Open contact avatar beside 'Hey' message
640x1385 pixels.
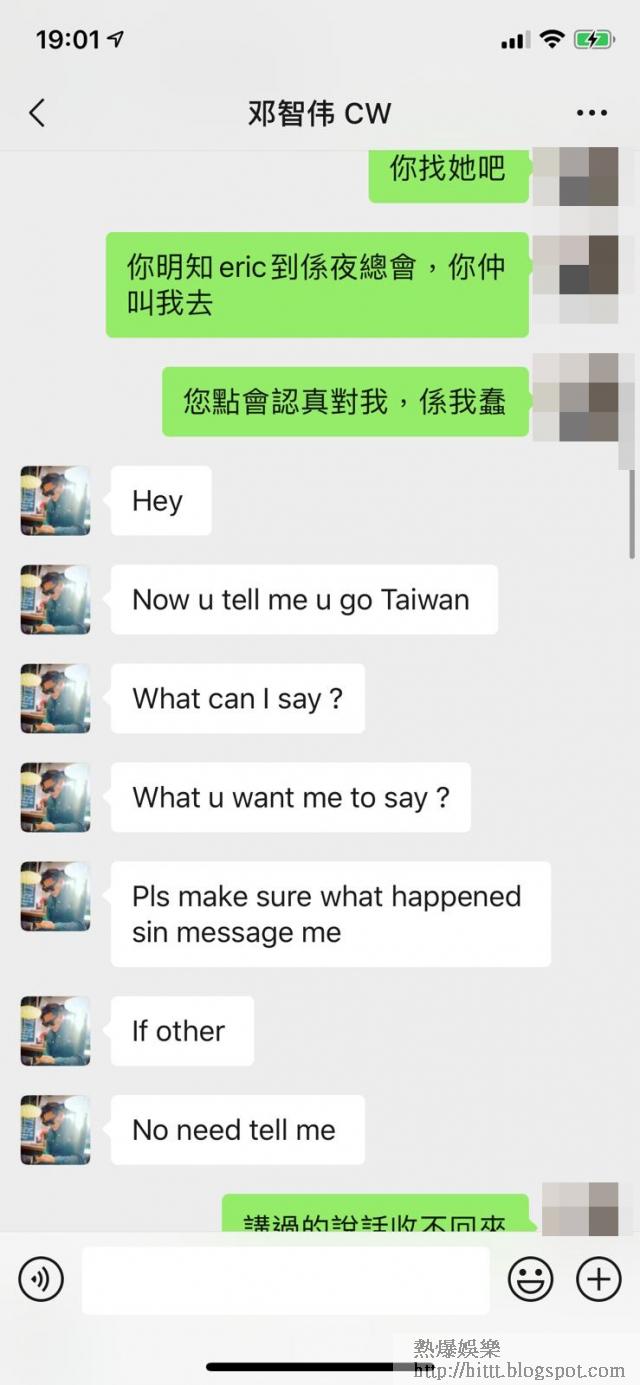coord(56,501)
